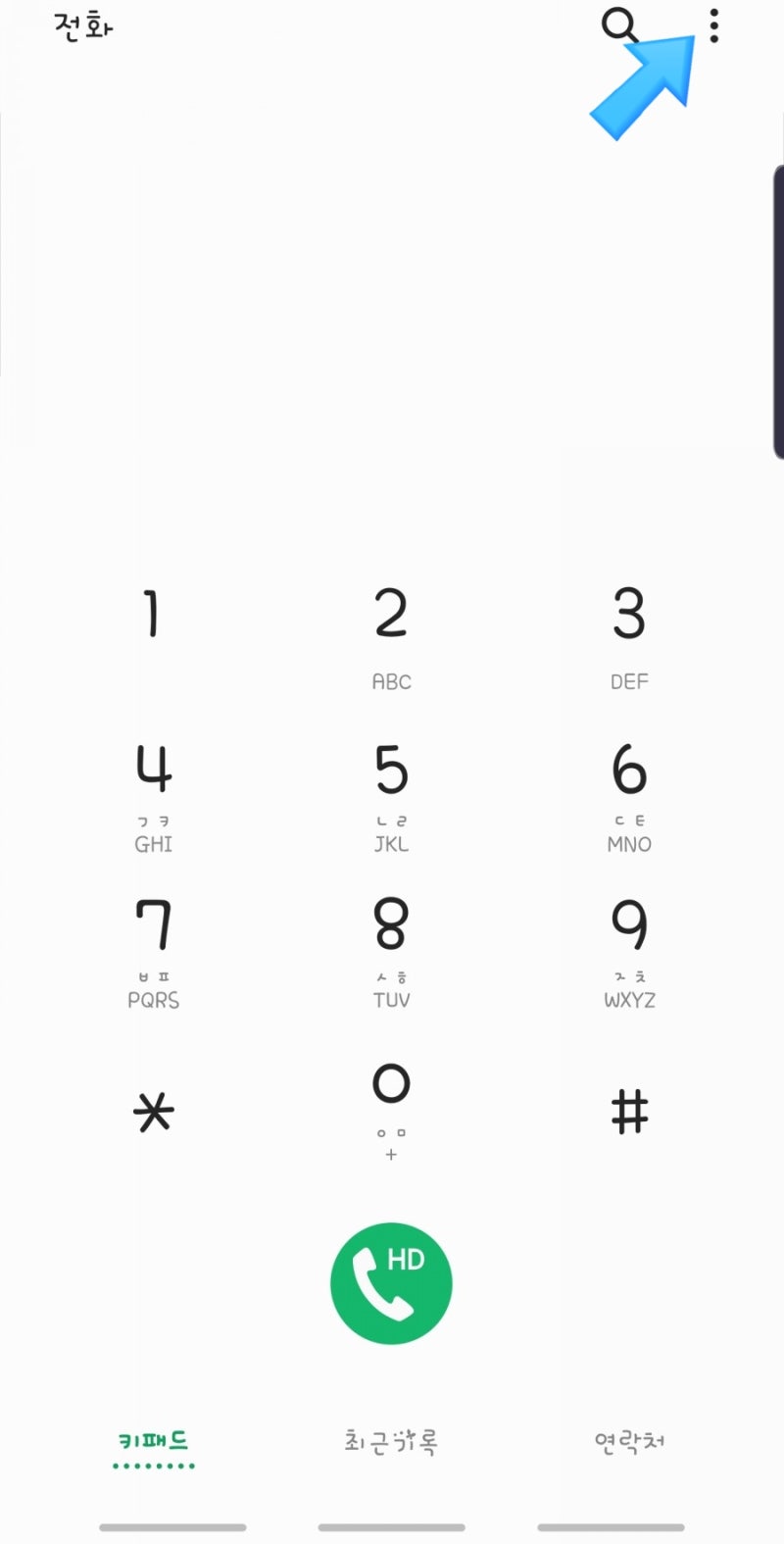Open the three-dot overflow menu
This screenshot has width=784, height=1544.
[x=714, y=25]
